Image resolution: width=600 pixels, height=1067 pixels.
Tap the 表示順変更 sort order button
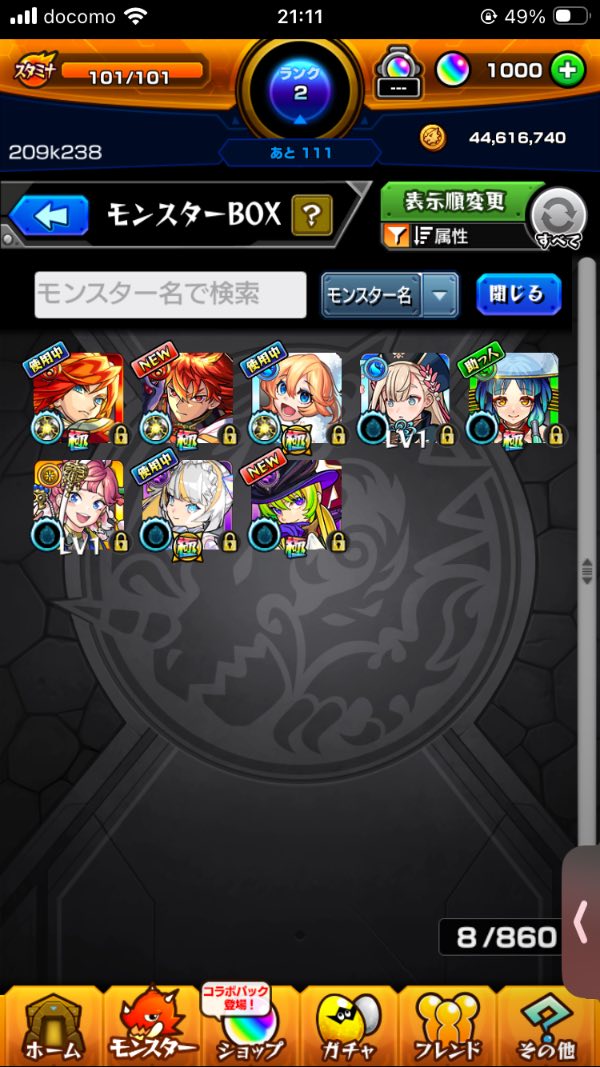click(455, 202)
